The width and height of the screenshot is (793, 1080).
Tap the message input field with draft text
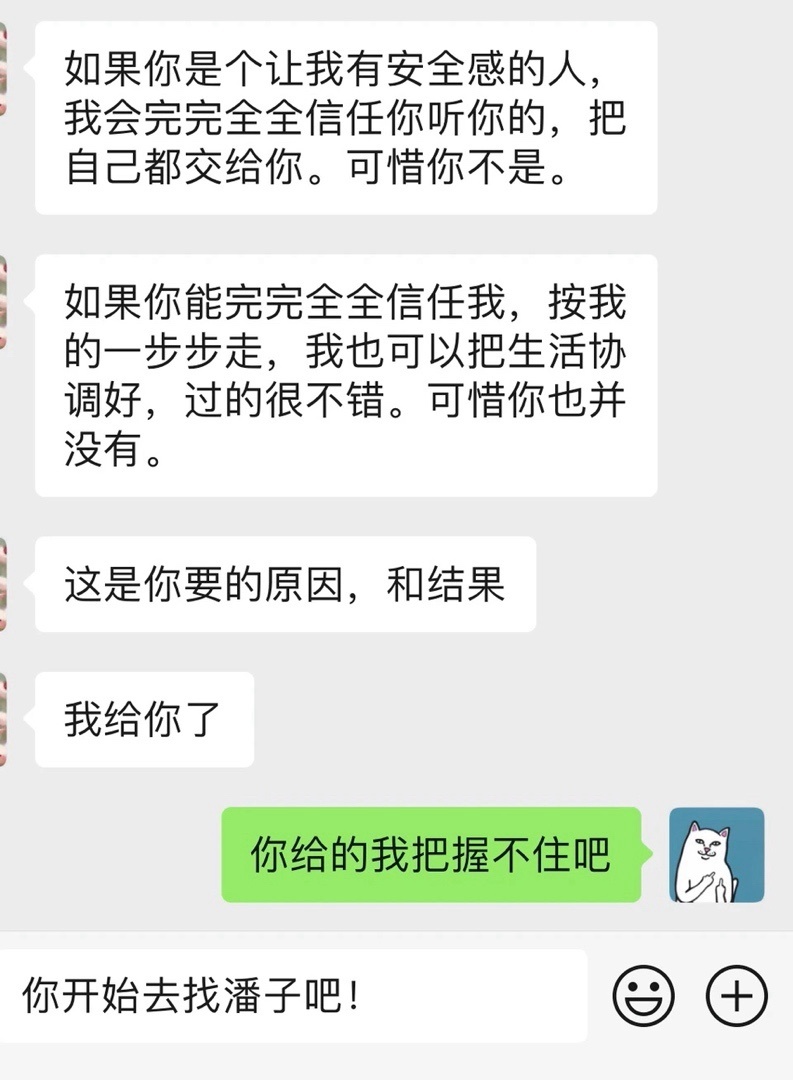pos(290,996)
